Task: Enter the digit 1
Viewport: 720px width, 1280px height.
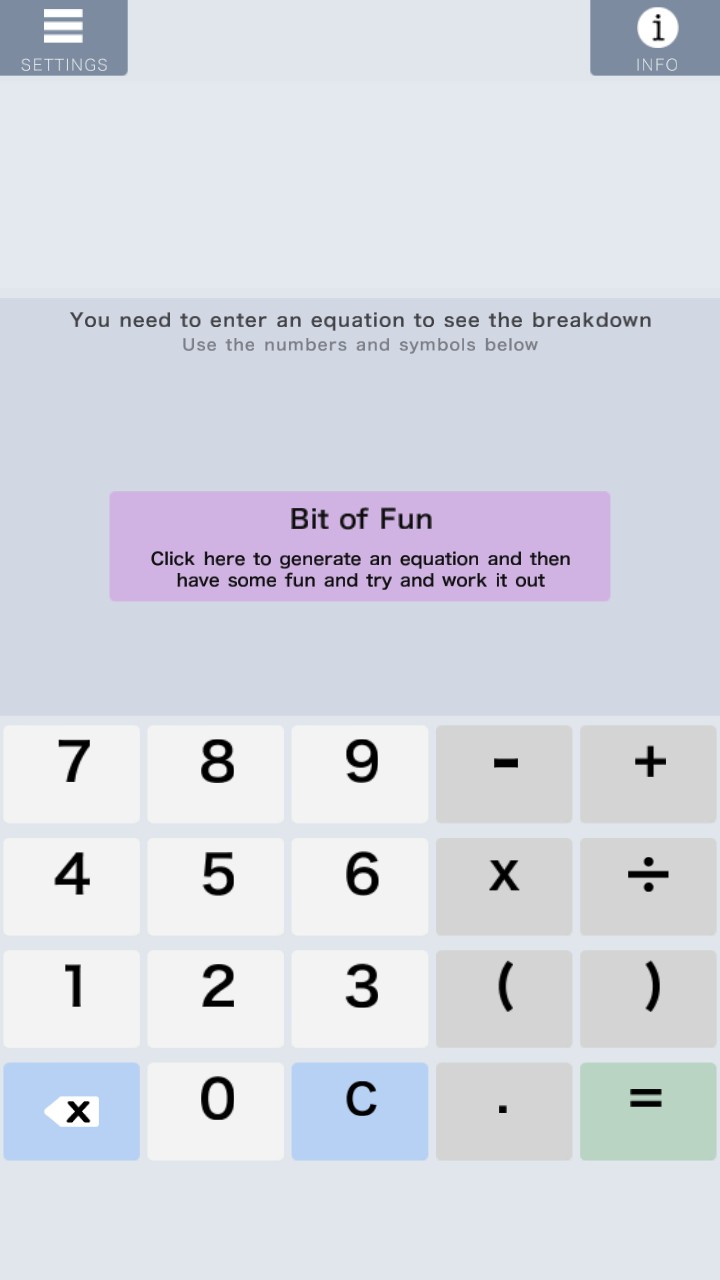Action: (72, 998)
